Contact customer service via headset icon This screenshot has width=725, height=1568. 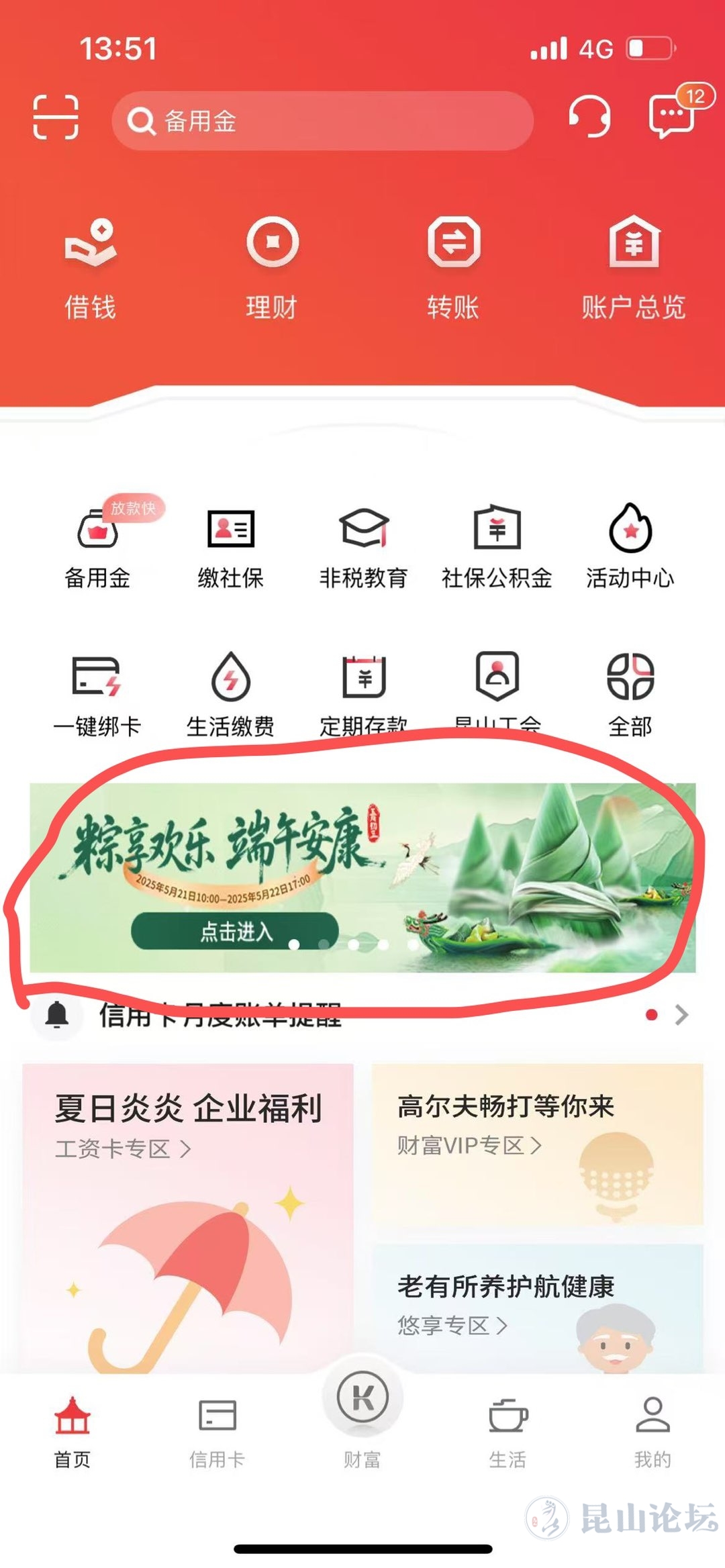pos(589,117)
